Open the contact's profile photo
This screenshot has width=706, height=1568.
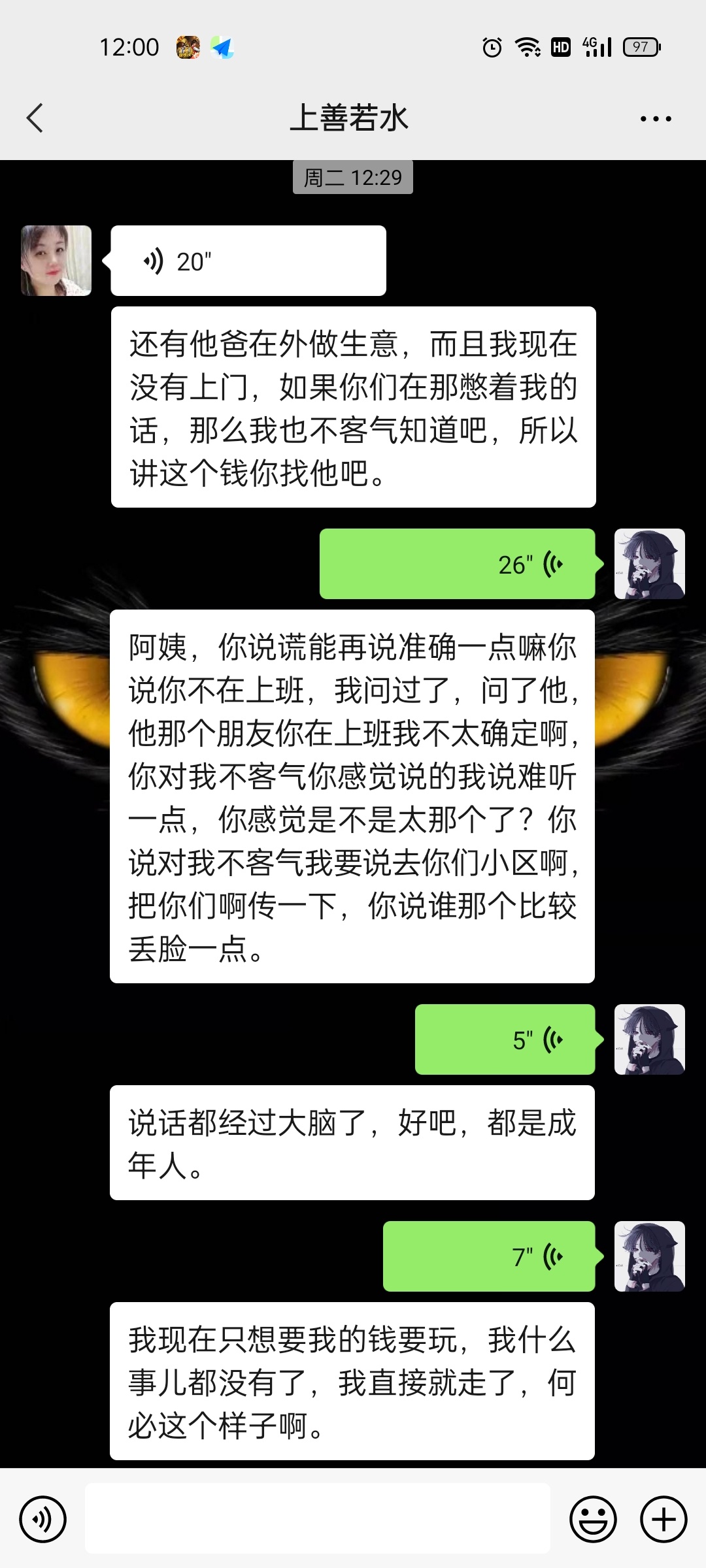(56, 261)
